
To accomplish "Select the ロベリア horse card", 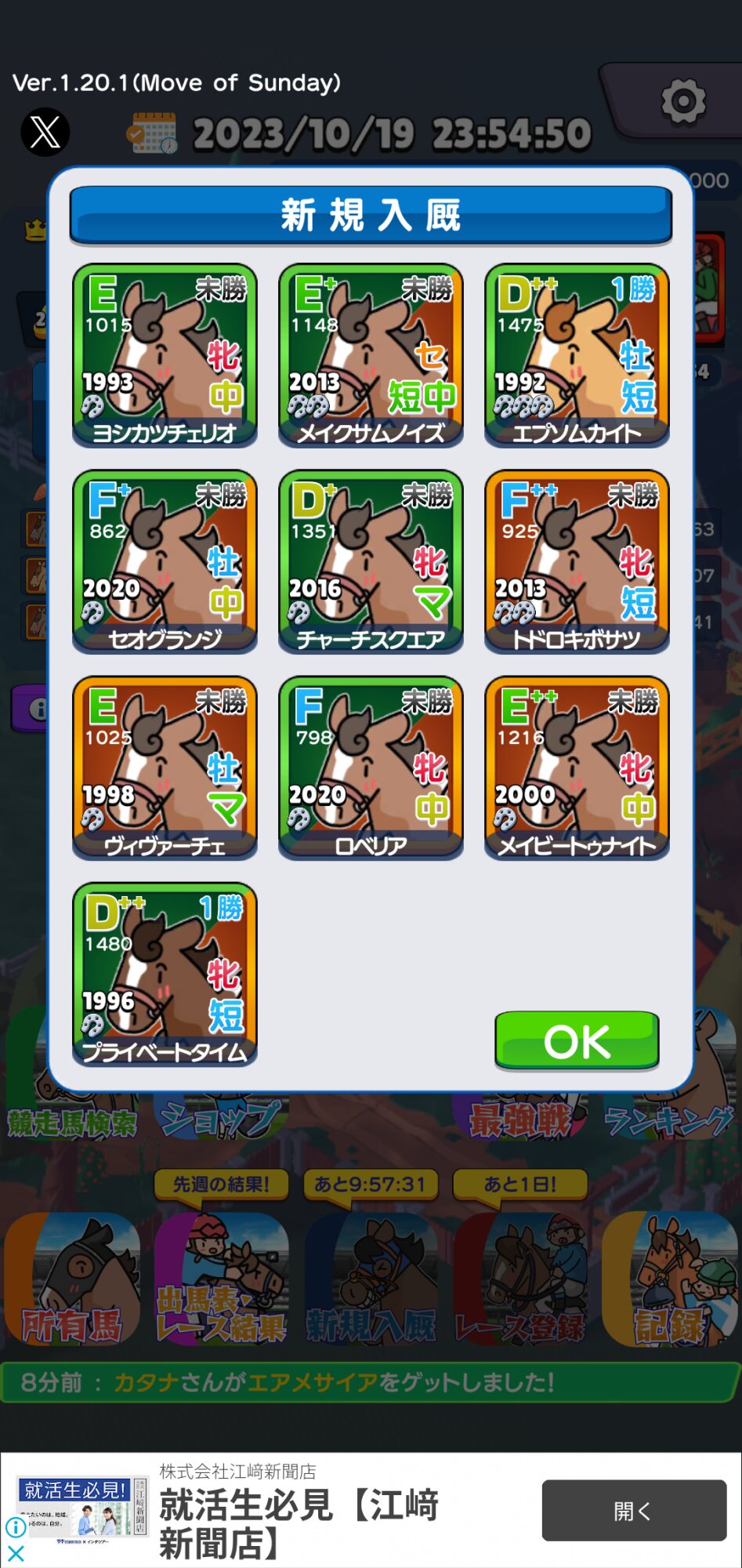I will pos(371,768).
